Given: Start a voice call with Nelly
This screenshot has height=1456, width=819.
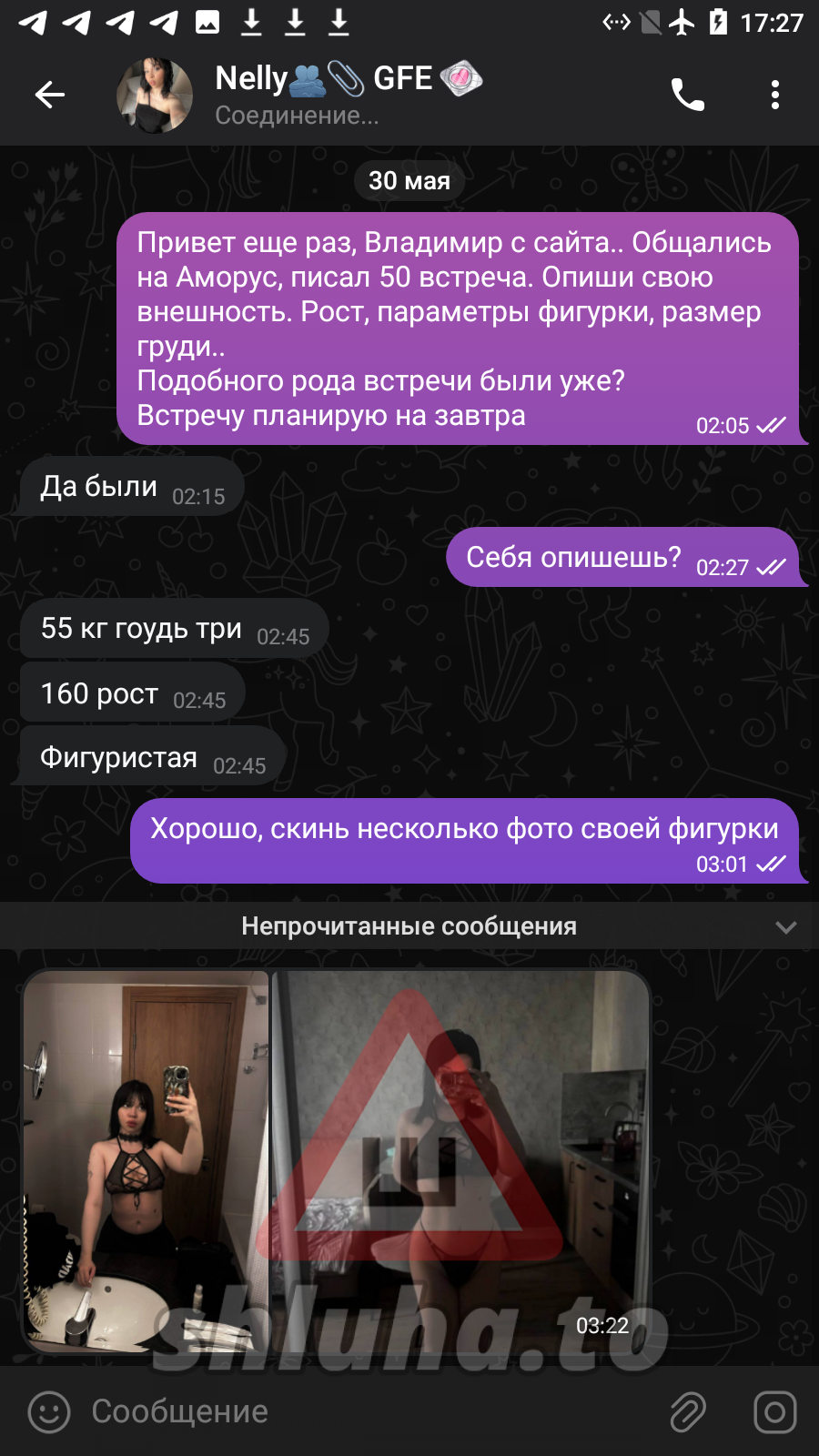Looking at the screenshot, I should (687, 95).
